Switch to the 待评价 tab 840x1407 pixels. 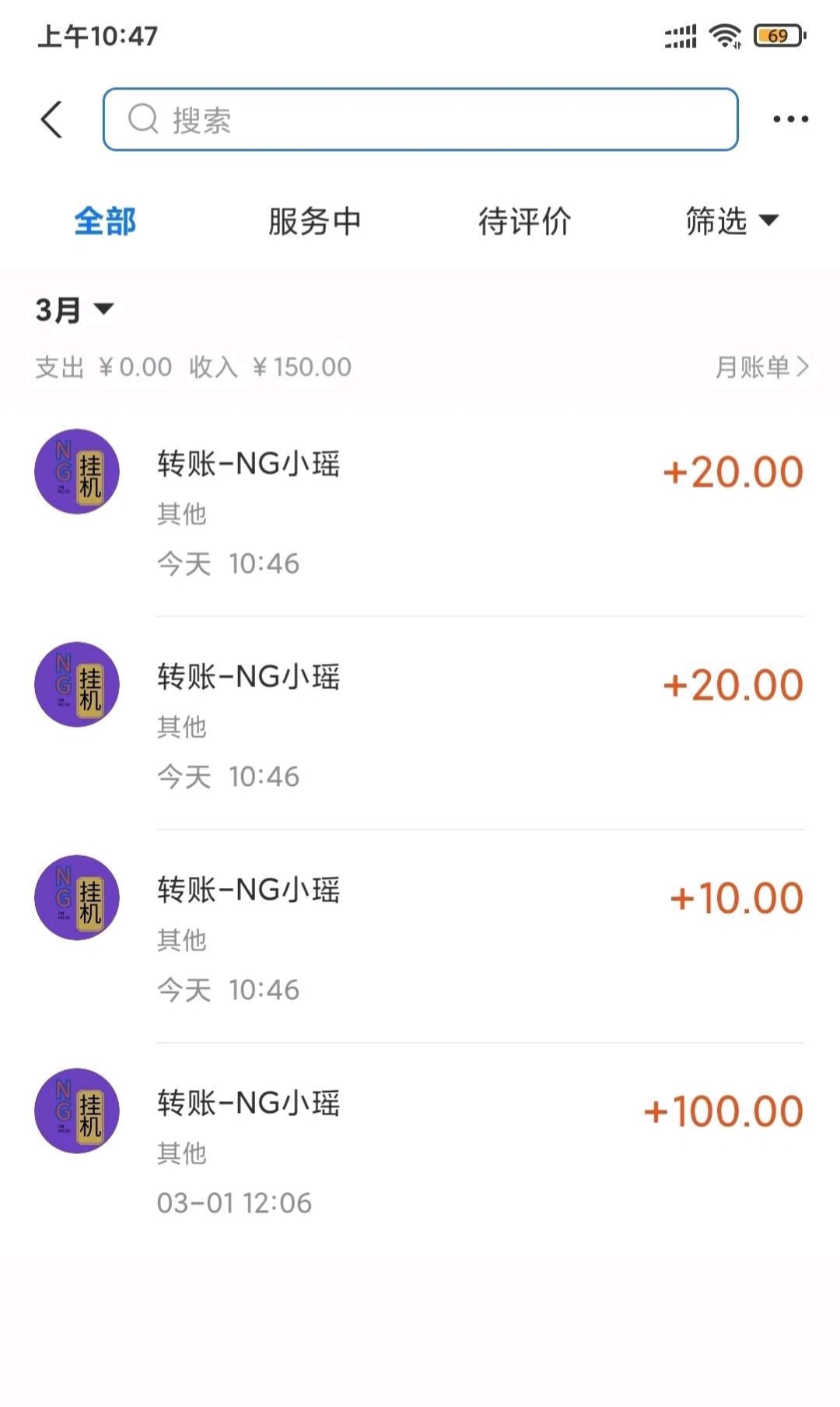(x=526, y=221)
